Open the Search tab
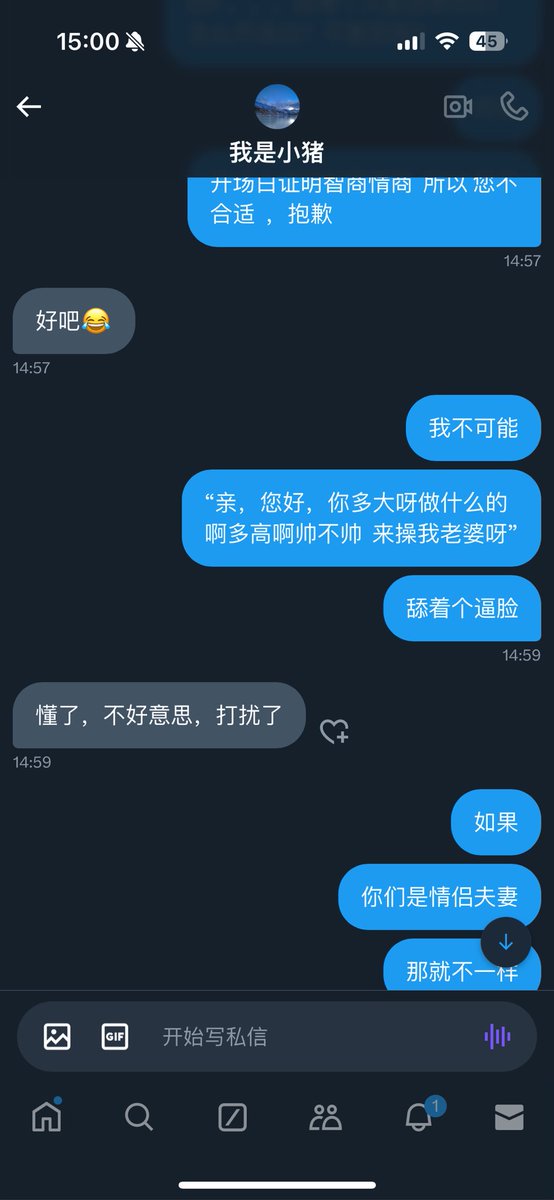554x1200 pixels. 139,1117
